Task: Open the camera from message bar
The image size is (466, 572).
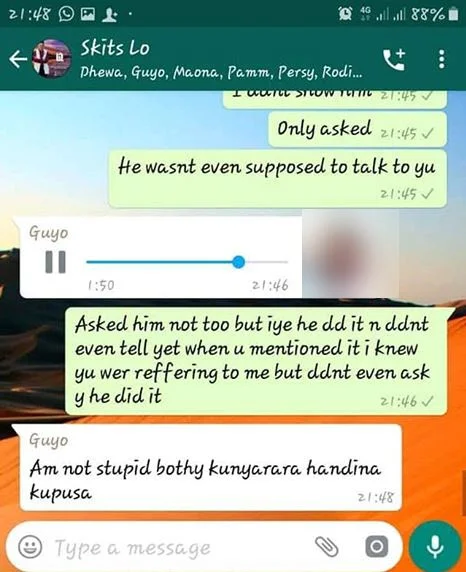Action: pyautogui.click(x=377, y=546)
